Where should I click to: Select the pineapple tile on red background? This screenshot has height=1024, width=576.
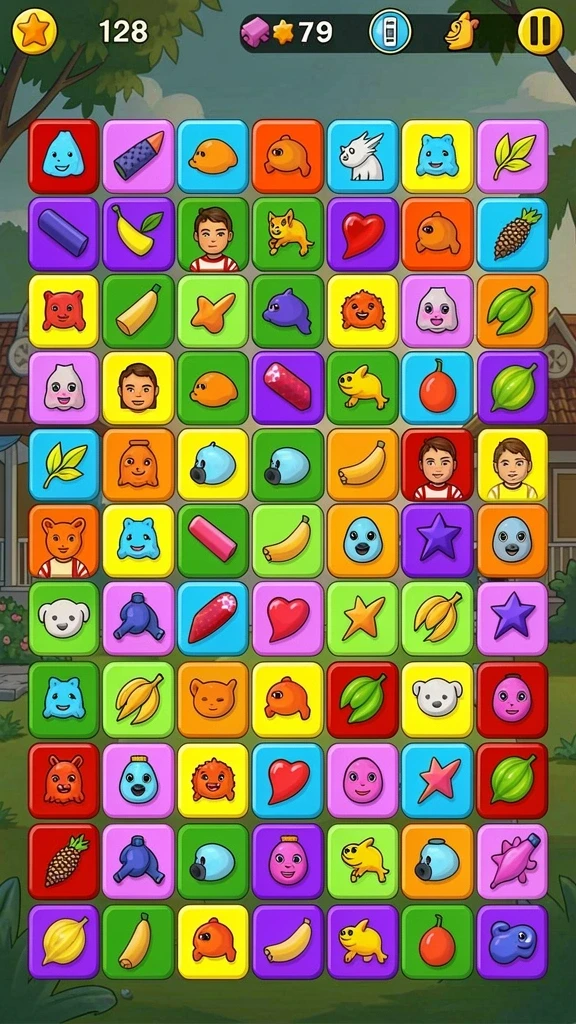(x=64, y=861)
